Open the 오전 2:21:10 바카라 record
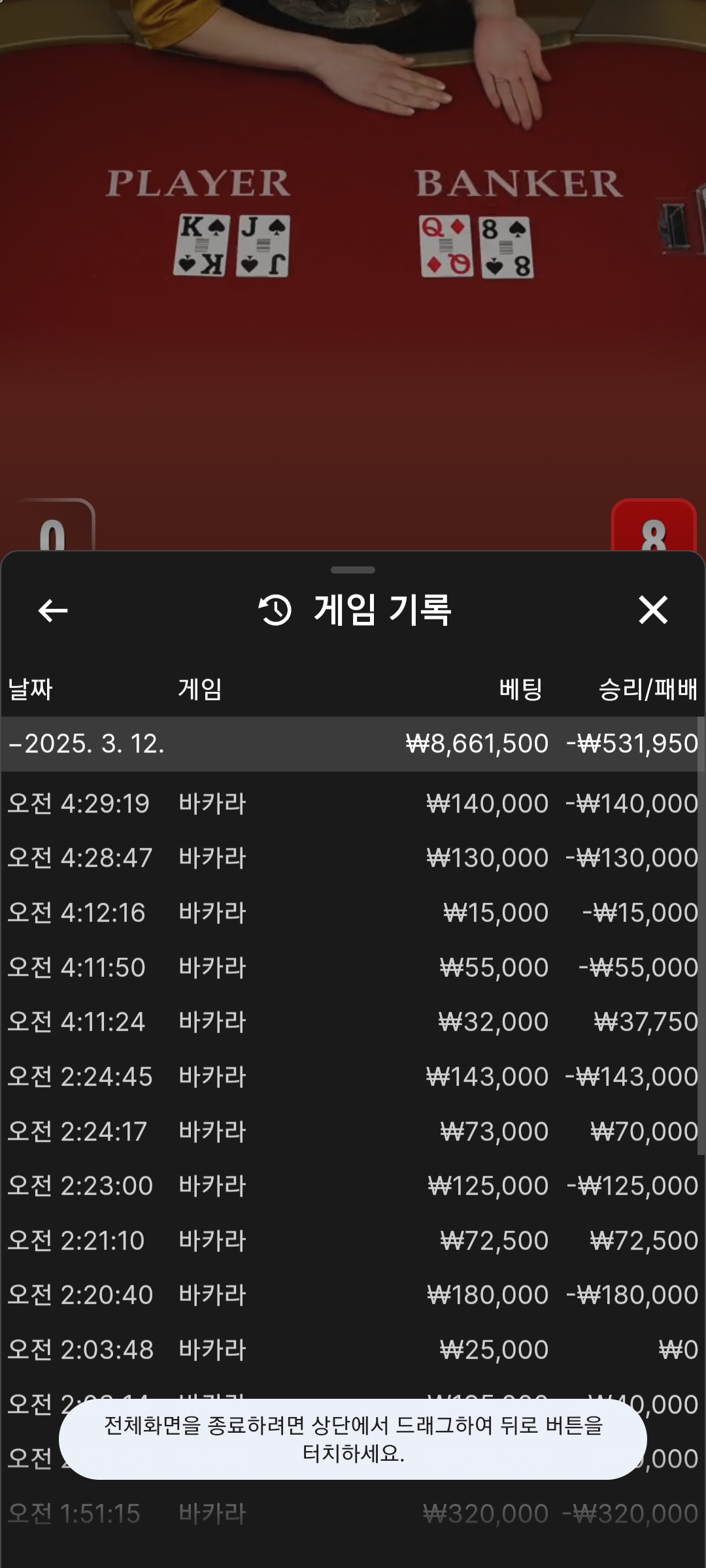Viewport: 706px width, 1568px height. (x=353, y=1241)
